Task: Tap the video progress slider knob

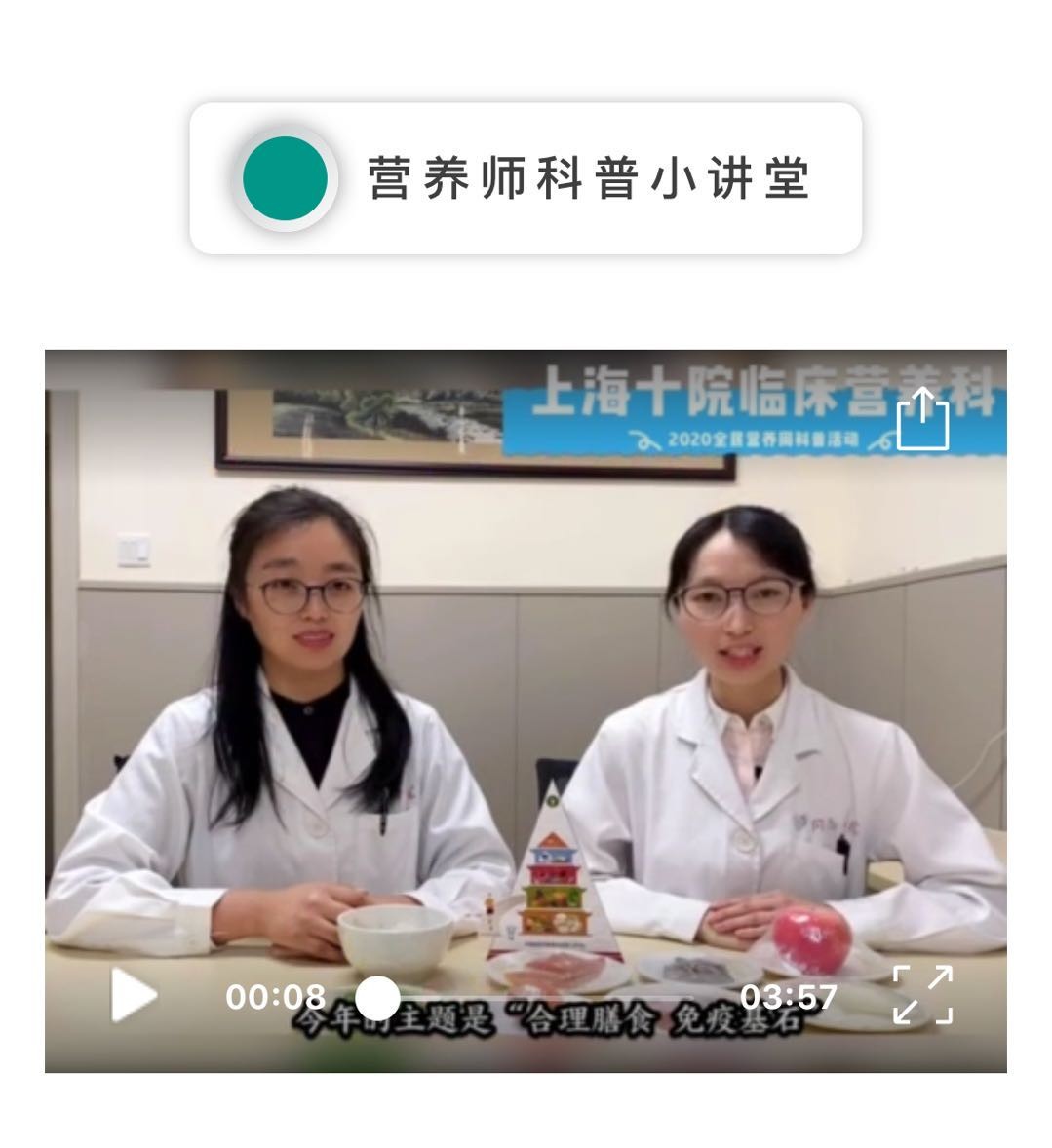Action: pos(377,998)
